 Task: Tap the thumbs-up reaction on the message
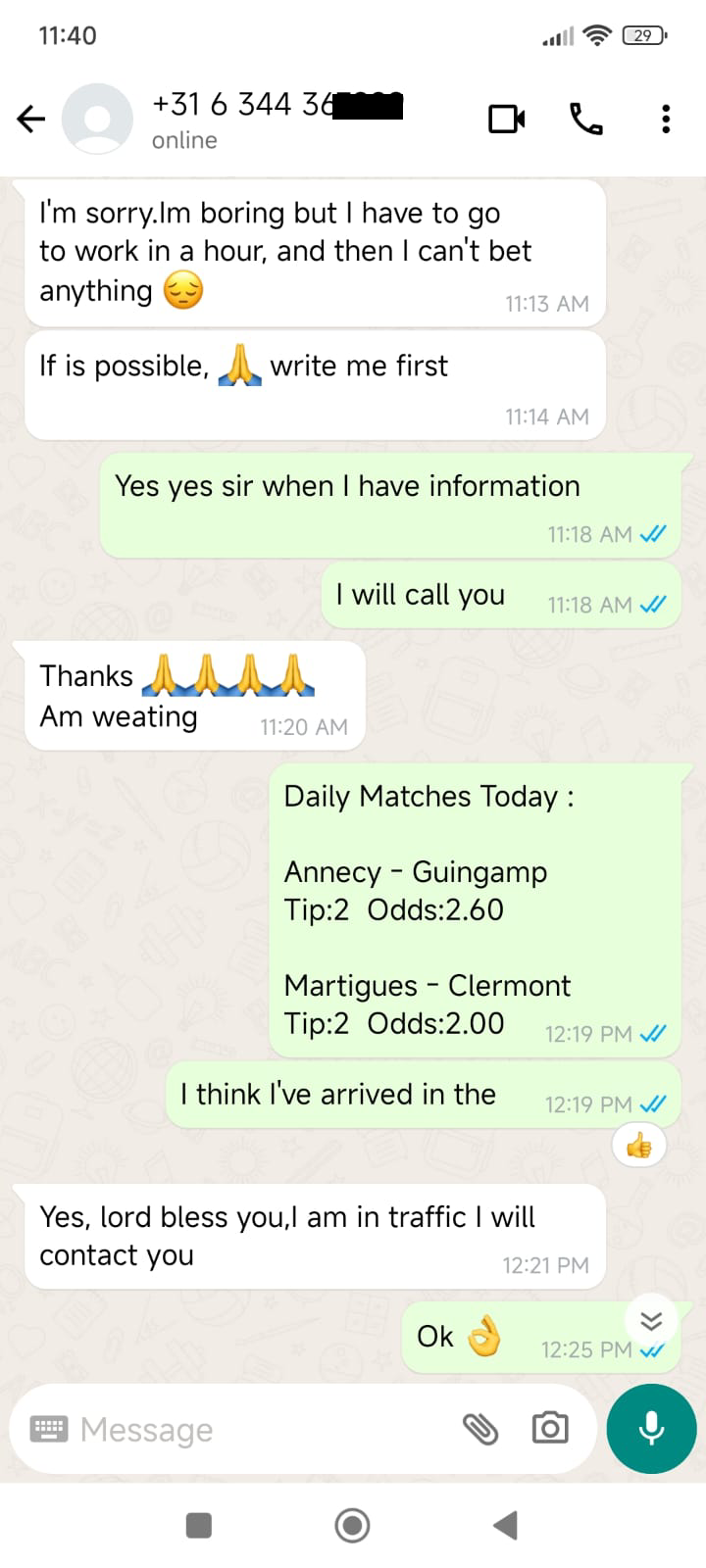coord(638,1145)
